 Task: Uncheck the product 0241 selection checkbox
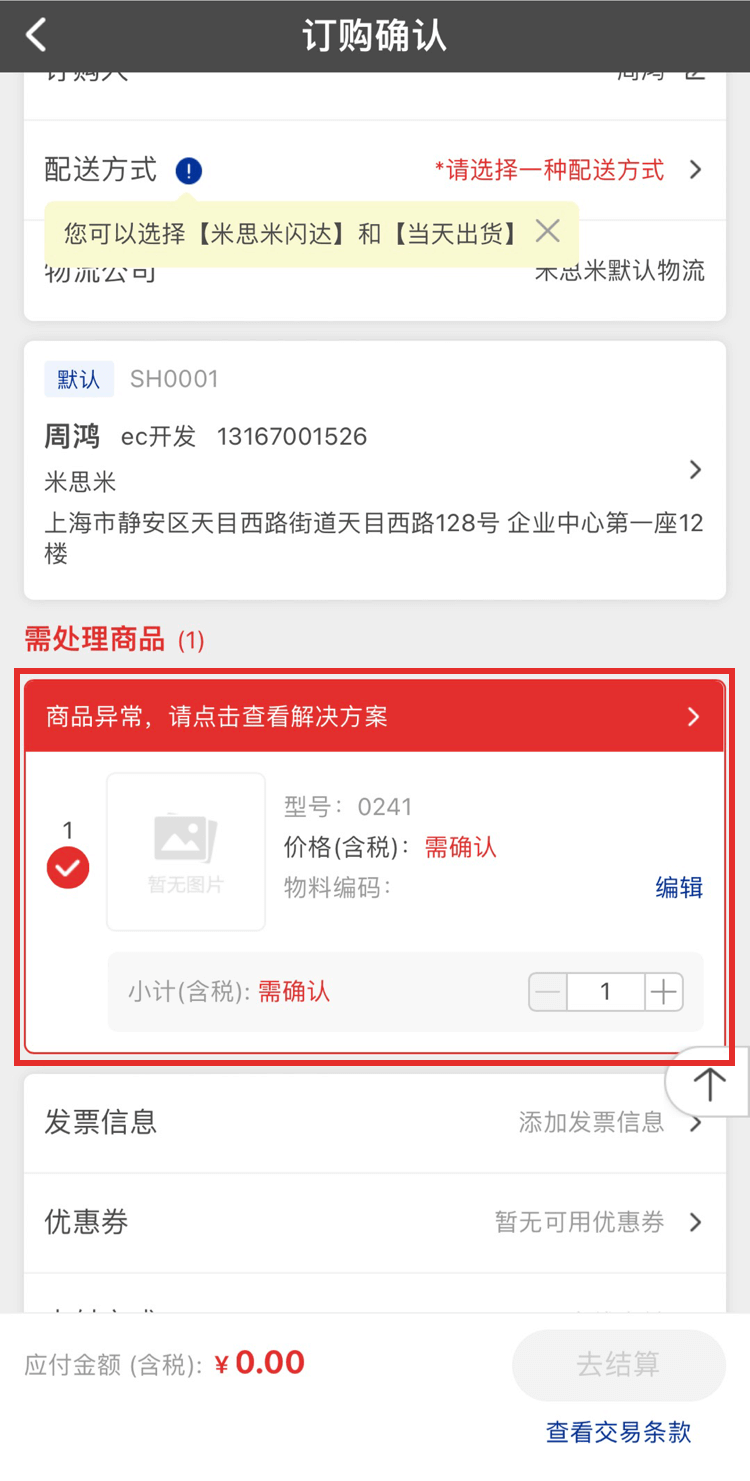point(68,868)
